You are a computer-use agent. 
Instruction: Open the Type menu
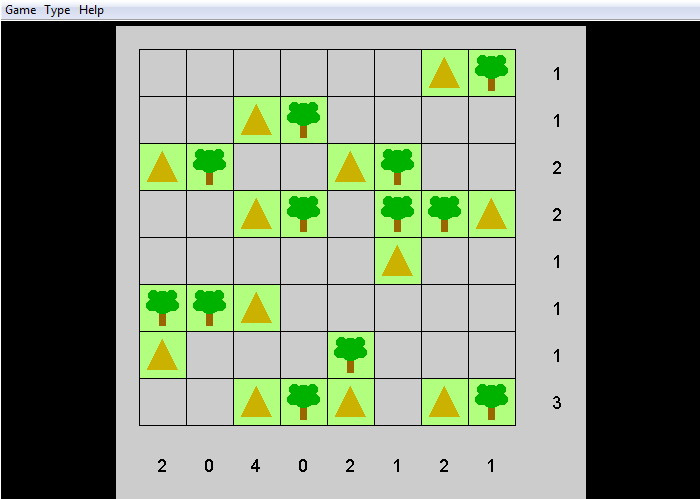pos(58,10)
